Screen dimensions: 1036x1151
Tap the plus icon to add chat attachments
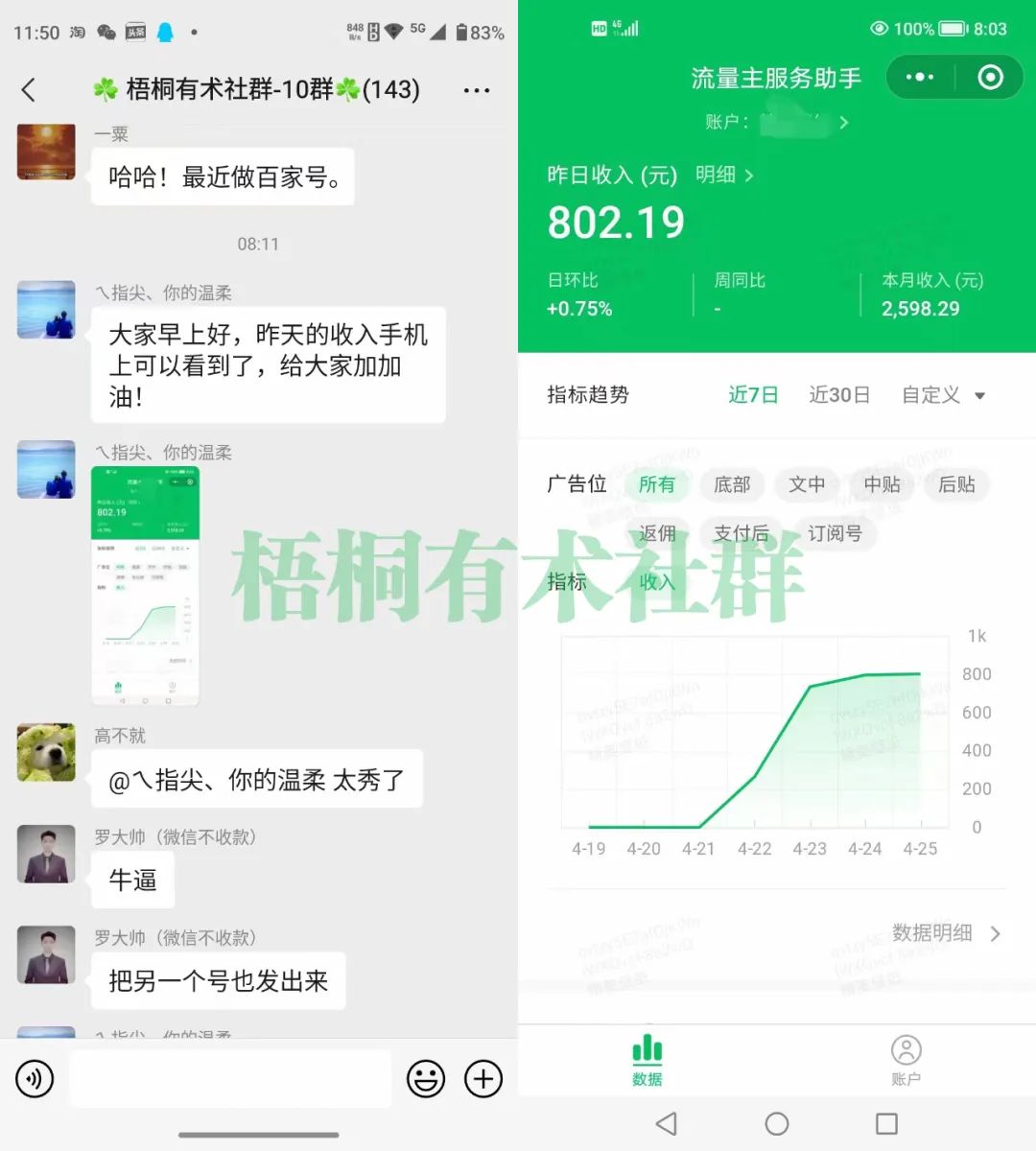click(483, 1078)
